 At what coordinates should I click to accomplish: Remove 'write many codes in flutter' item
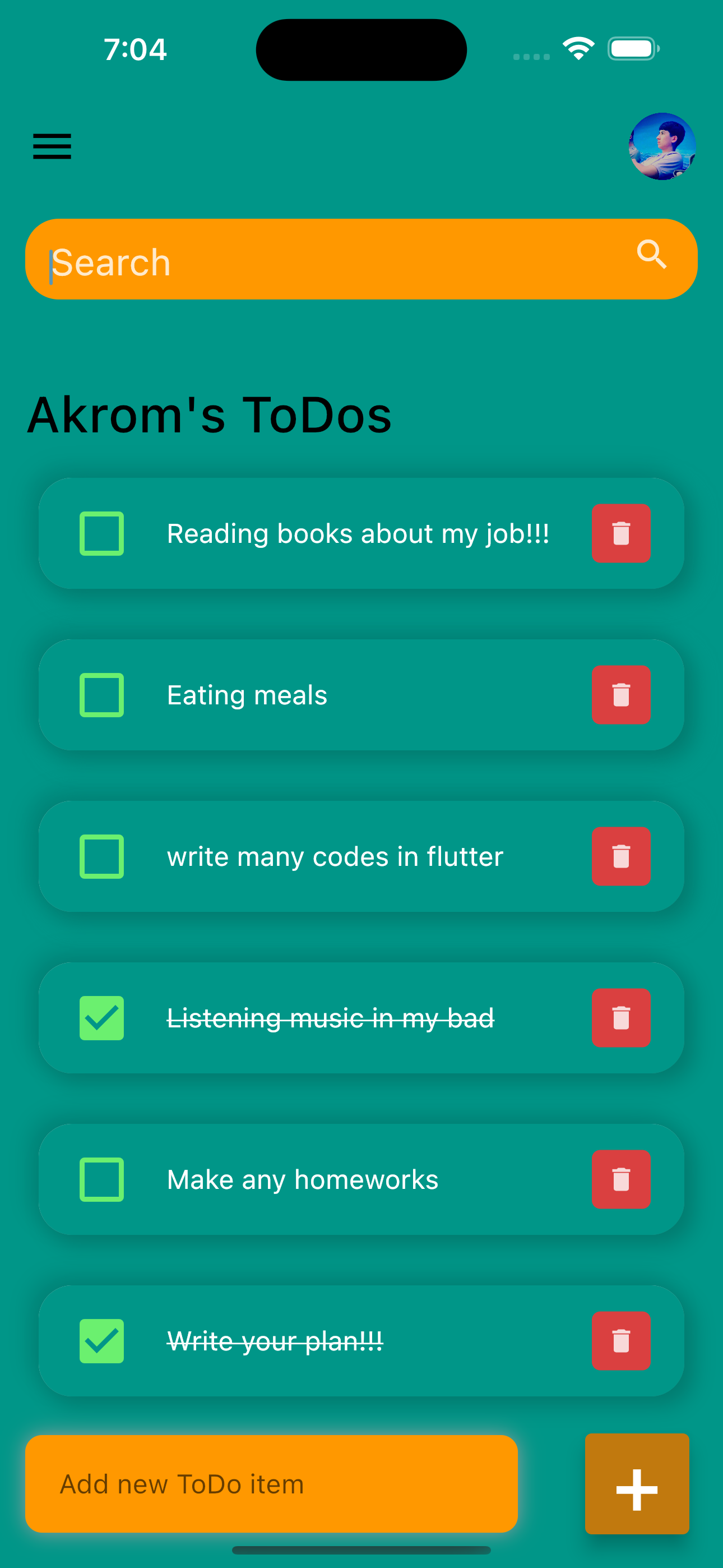[622, 856]
